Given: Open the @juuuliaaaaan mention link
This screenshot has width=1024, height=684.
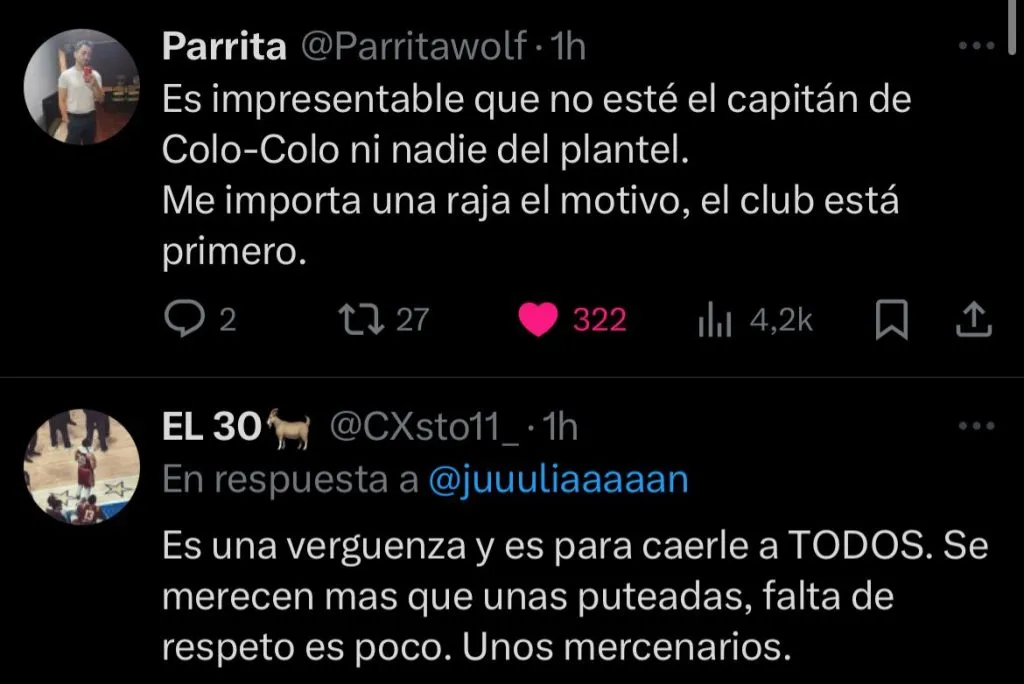Looking at the screenshot, I should [x=558, y=480].
